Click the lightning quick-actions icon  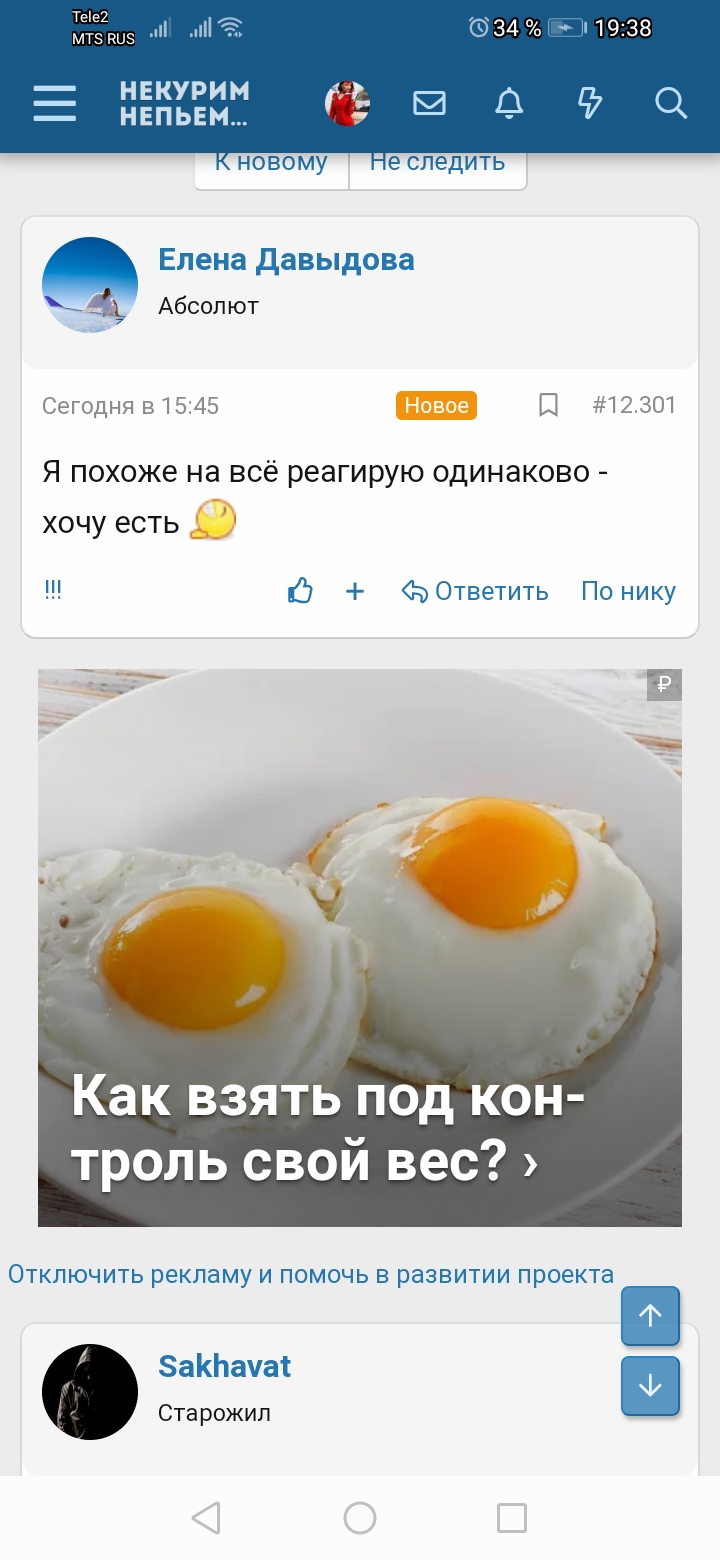point(590,103)
